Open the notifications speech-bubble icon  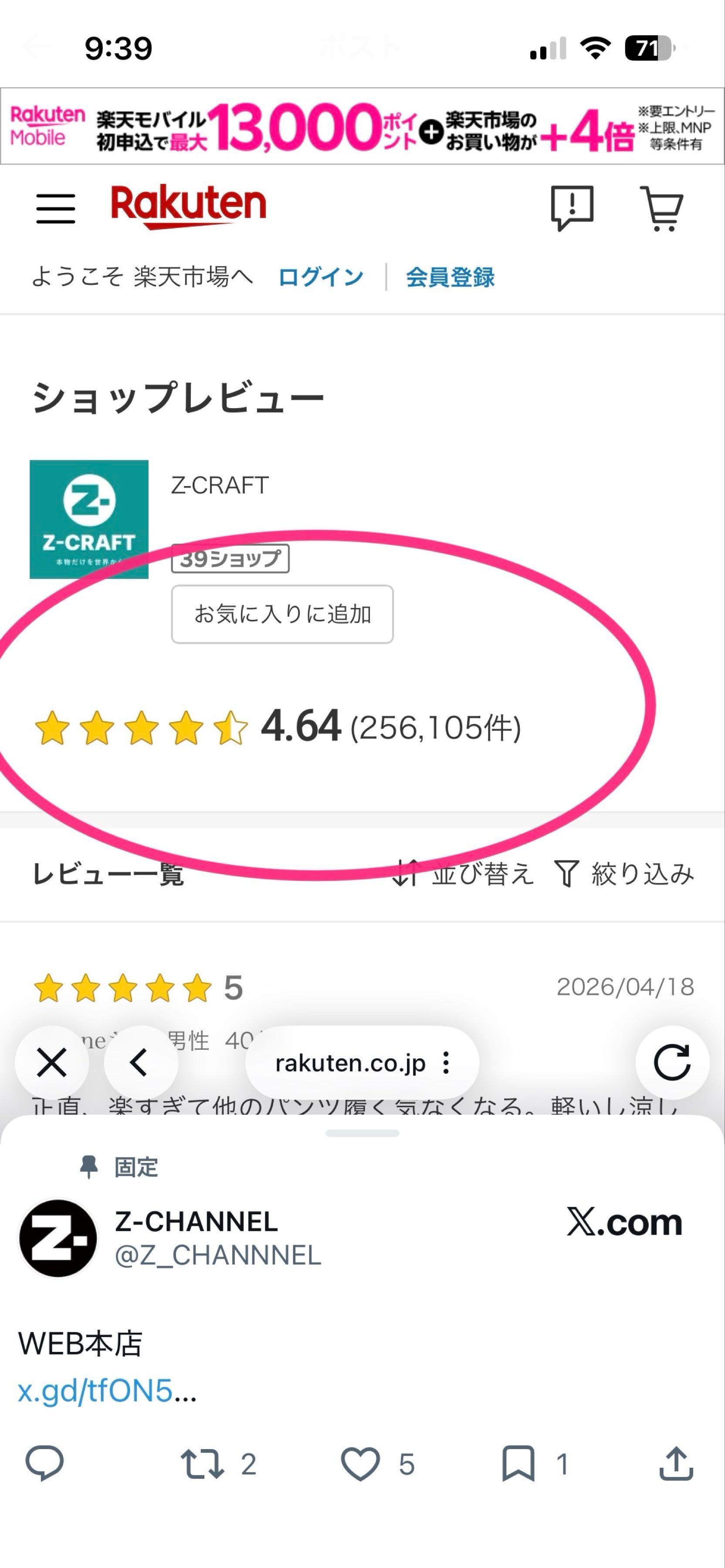[572, 209]
